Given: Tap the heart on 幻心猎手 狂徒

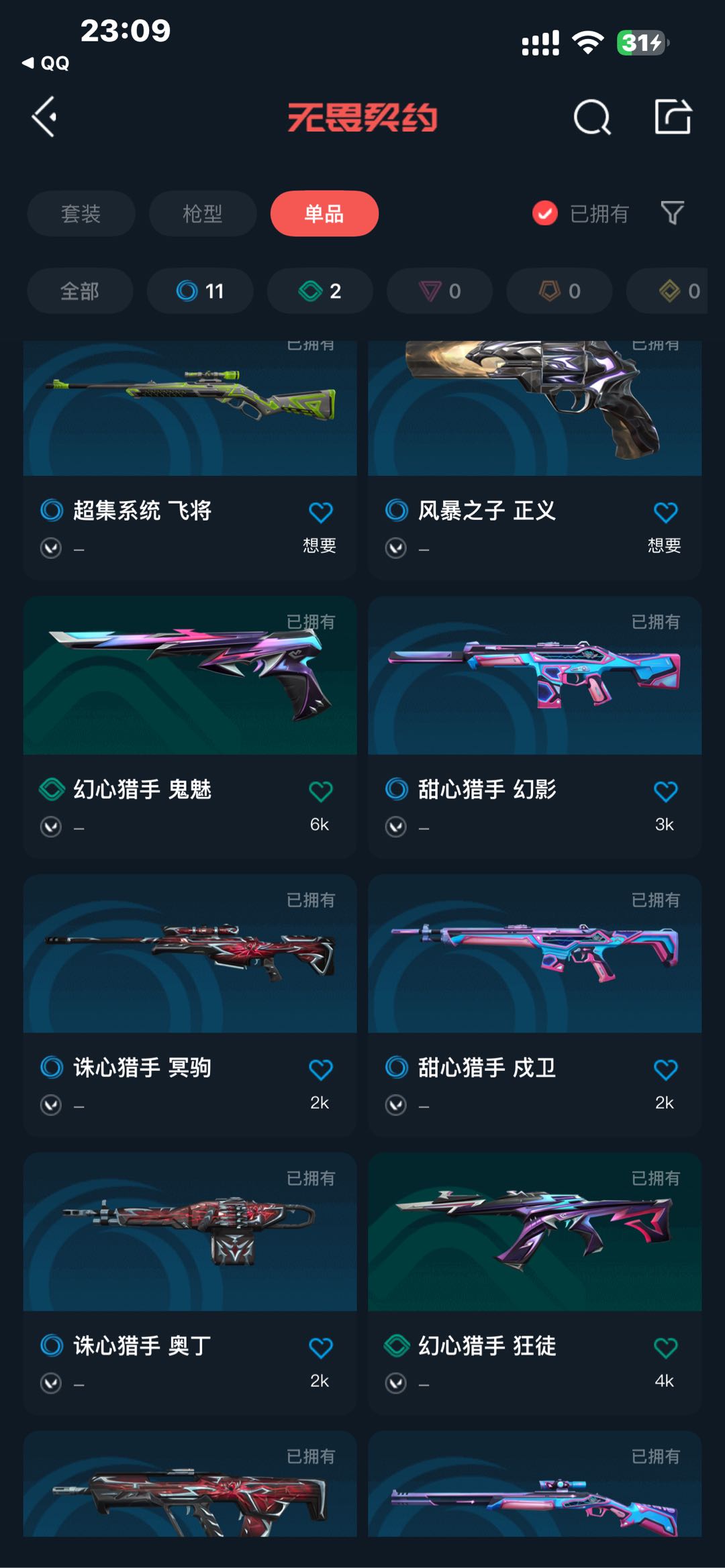Looking at the screenshot, I should (665, 1347).
